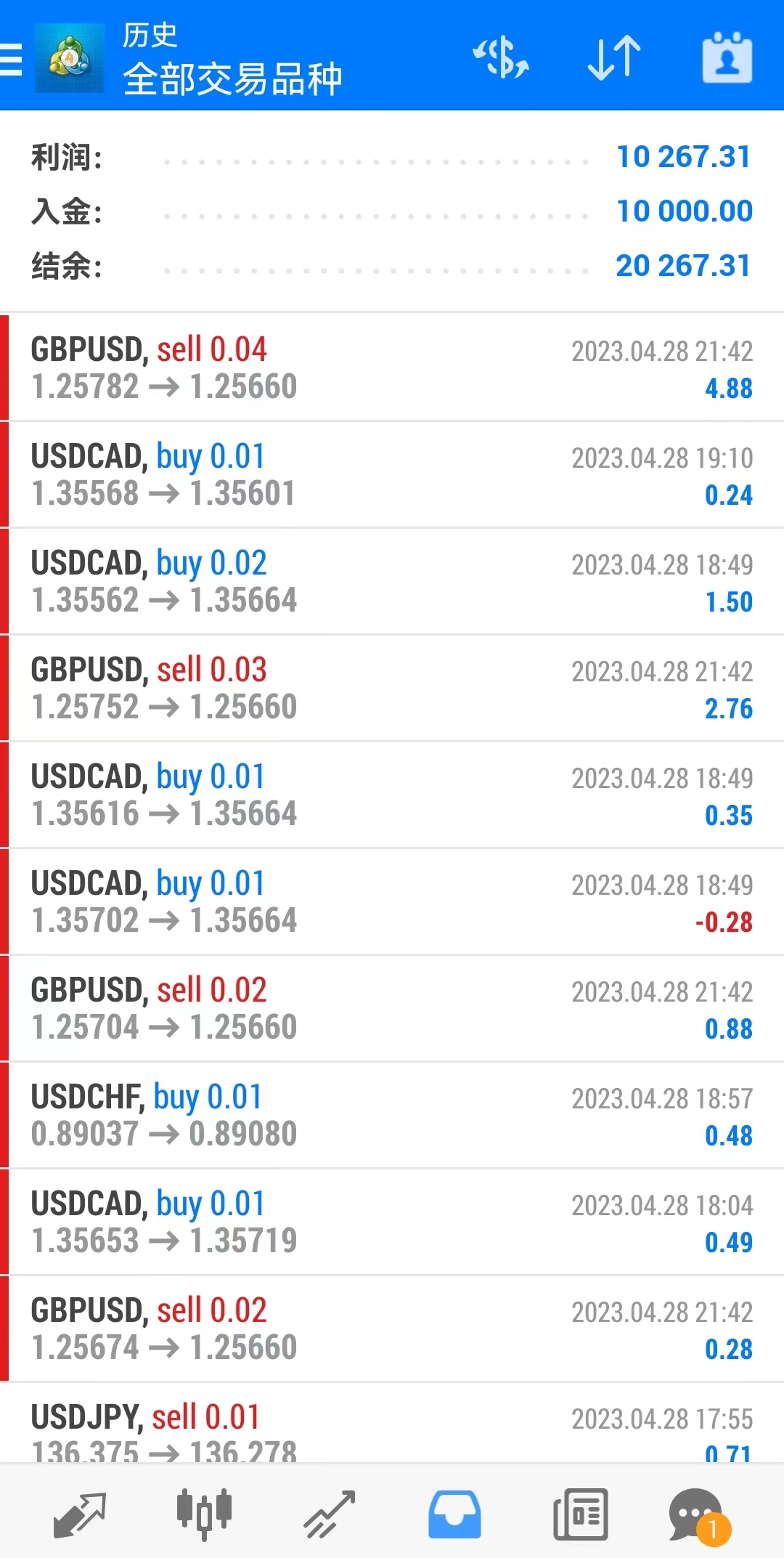Expand the GBPUSD trade opened at 1.25674
This screenshot has height=1558, width=784.
[392, 1329]
